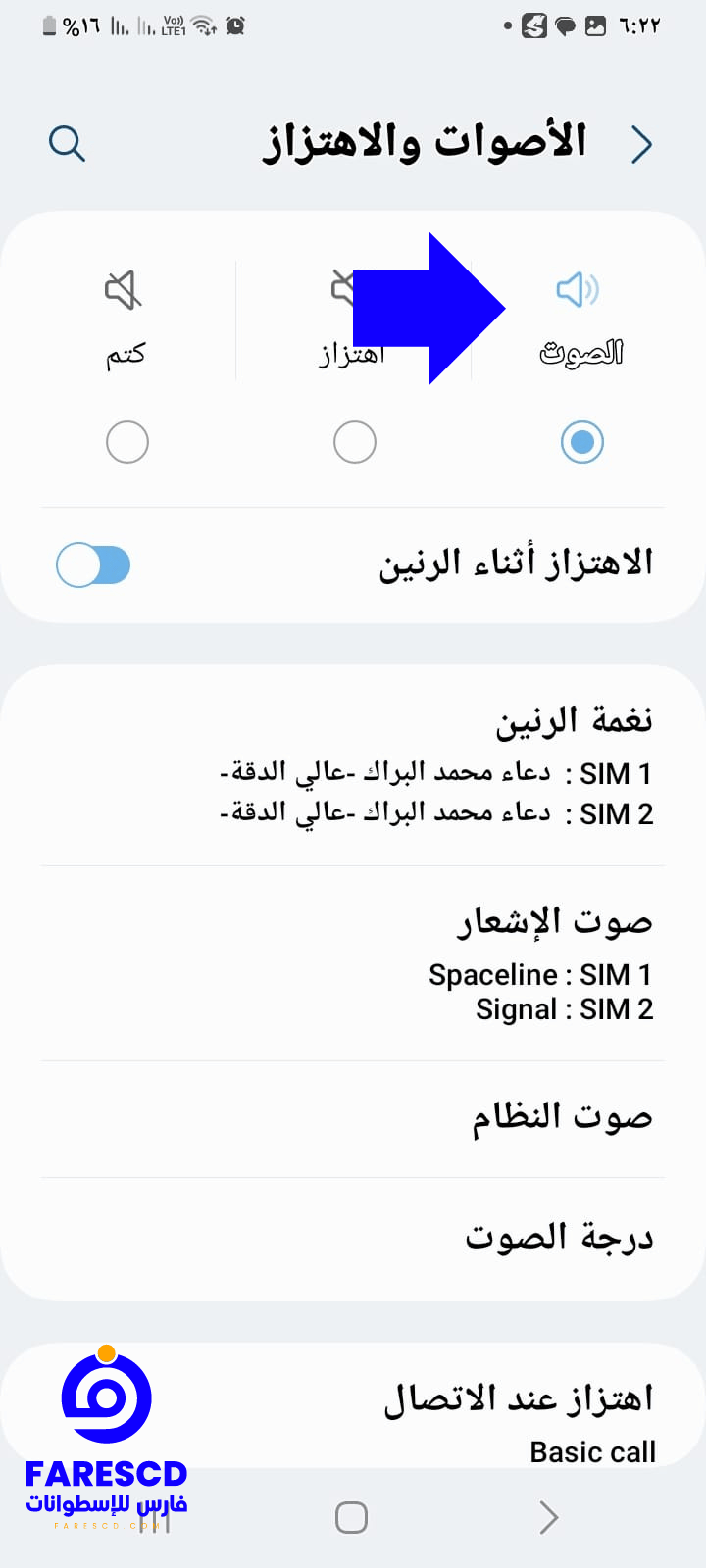Toggle الاهتزاز أثناء الرنين switch
The image size is (706, 1568).
[x=93, y=565]
